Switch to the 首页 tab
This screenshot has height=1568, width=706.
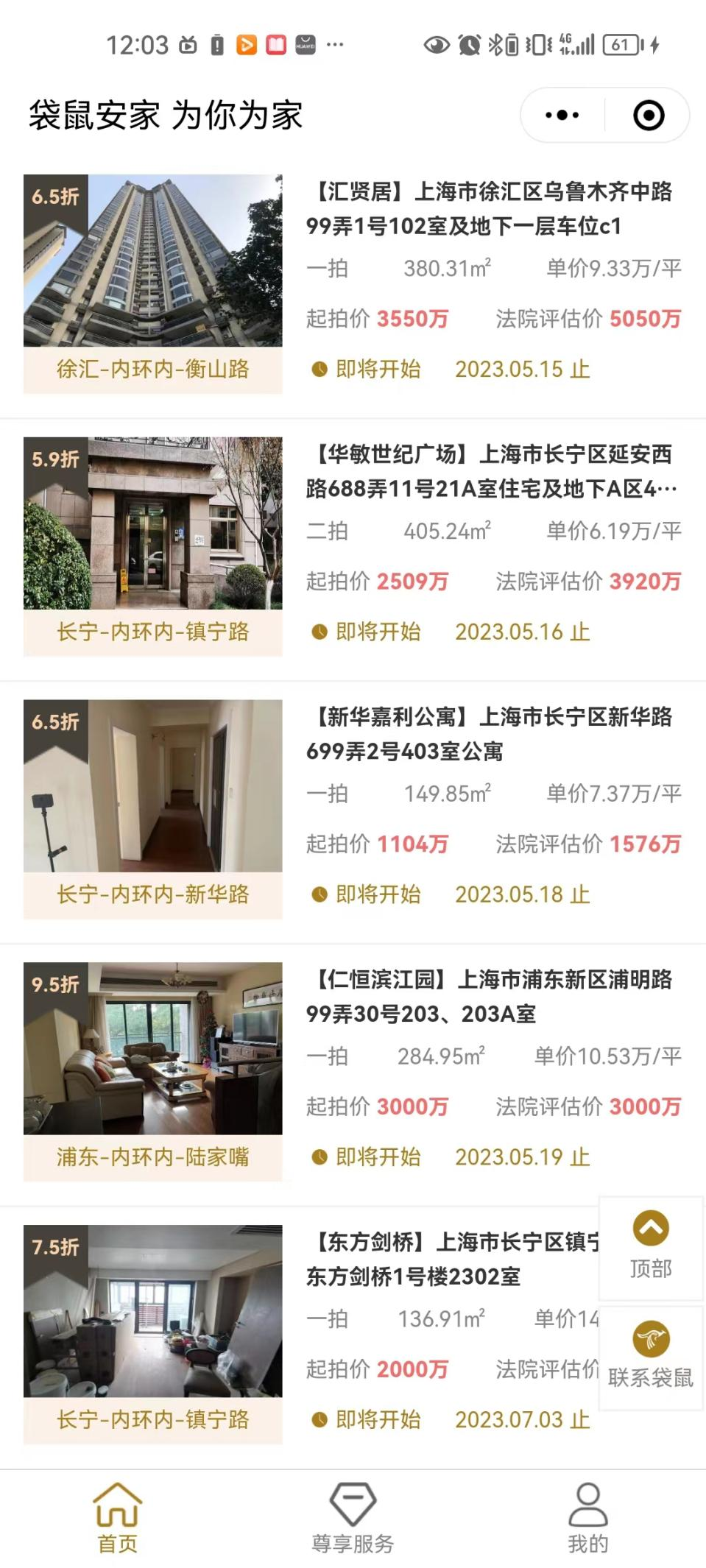(x=118, y=1518)
